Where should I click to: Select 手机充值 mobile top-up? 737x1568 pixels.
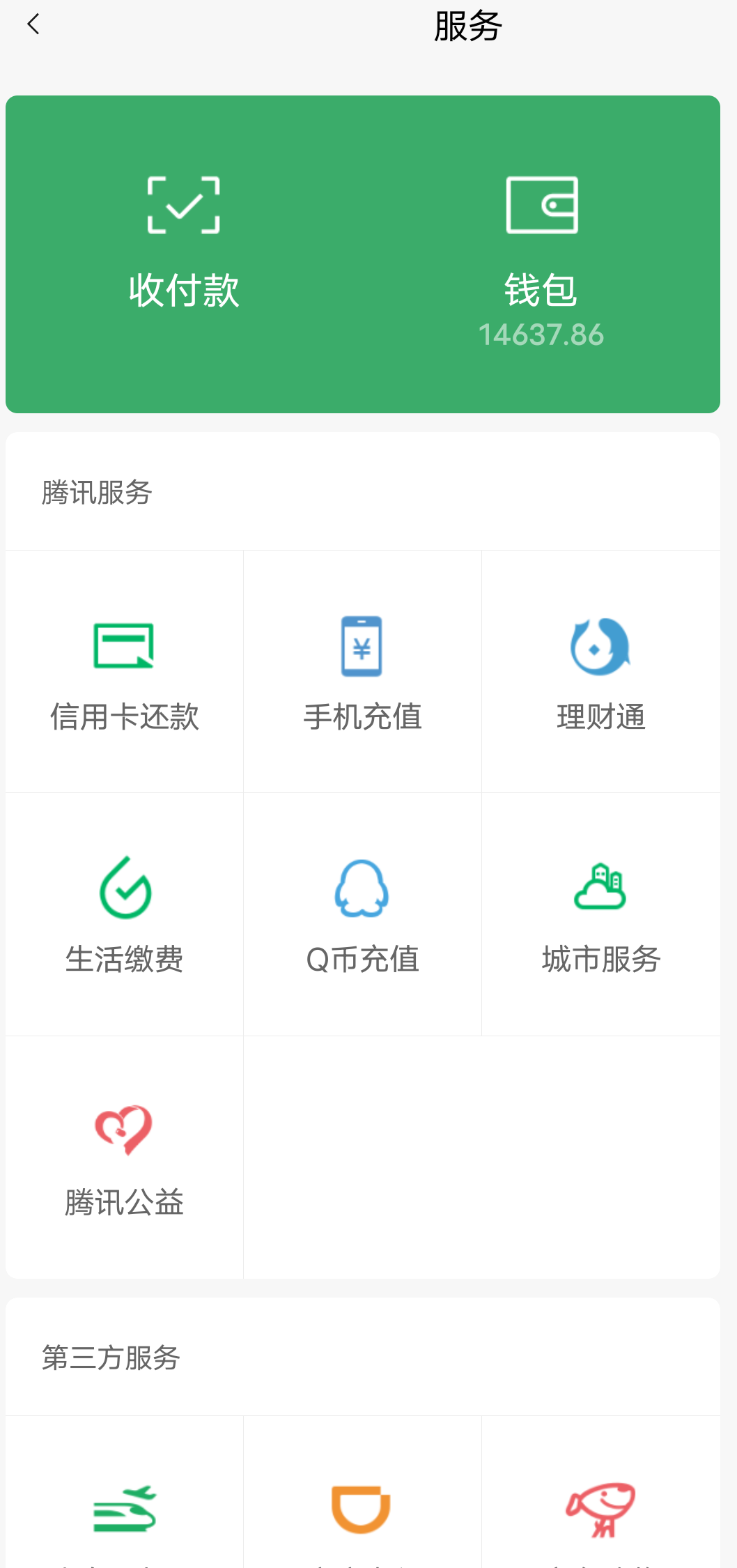362,672
